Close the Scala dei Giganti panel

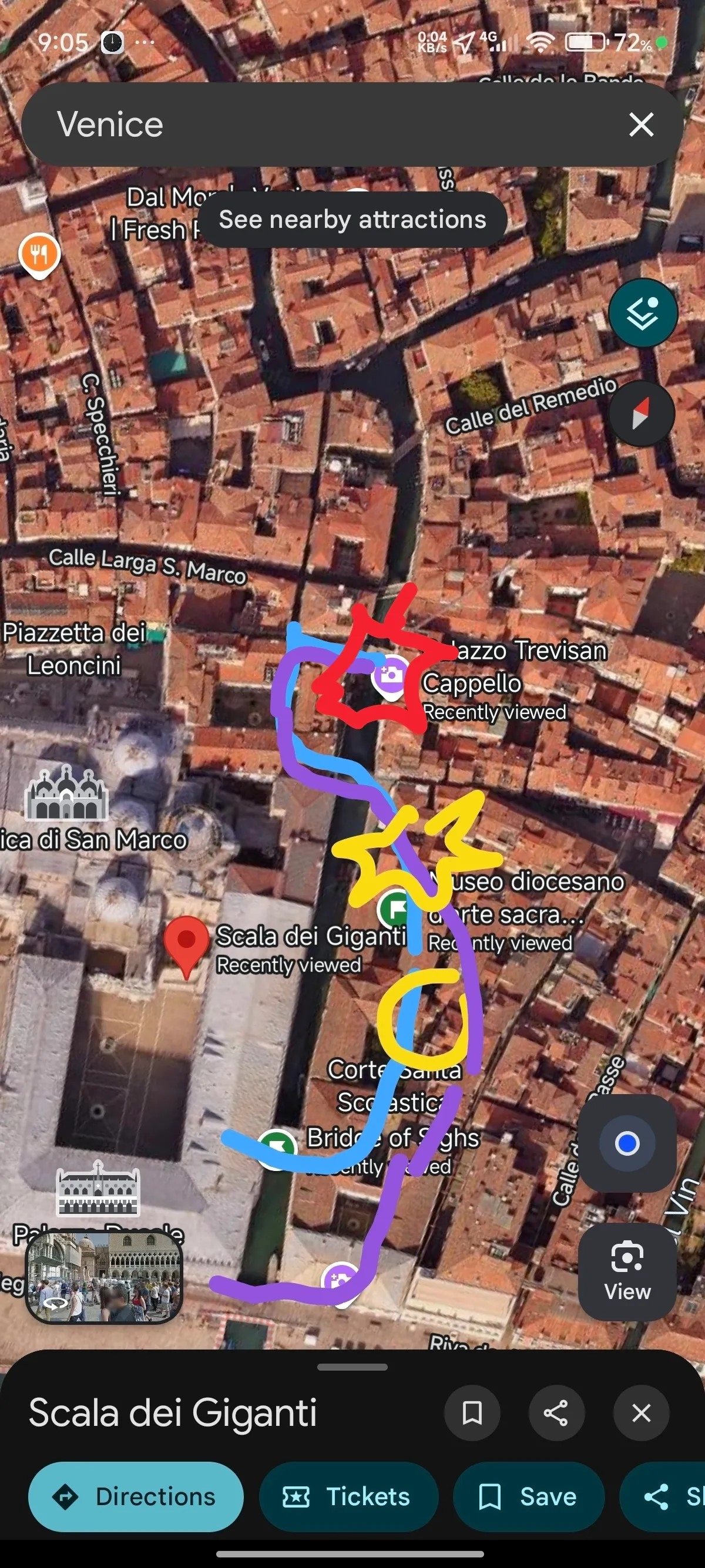[x=641, y=1414]
